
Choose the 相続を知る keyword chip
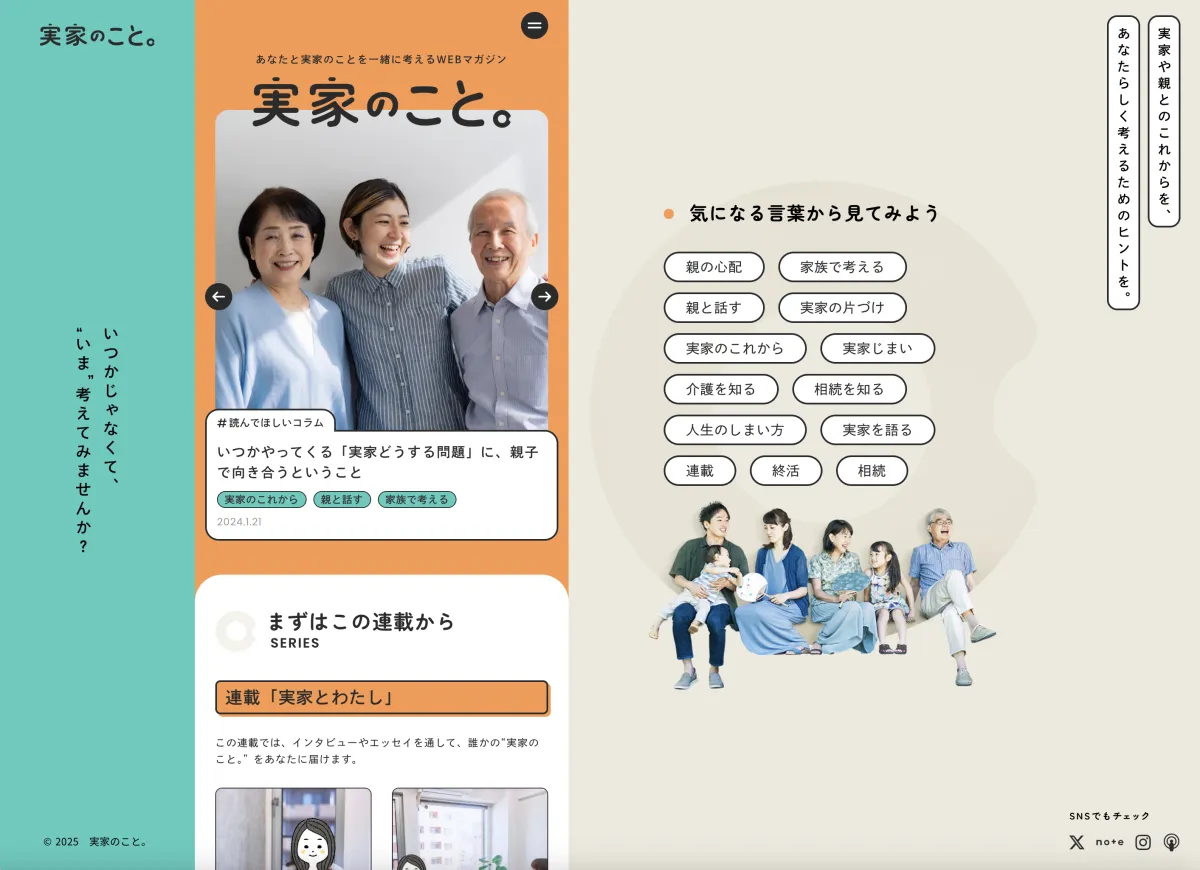(x=849, y=389)
